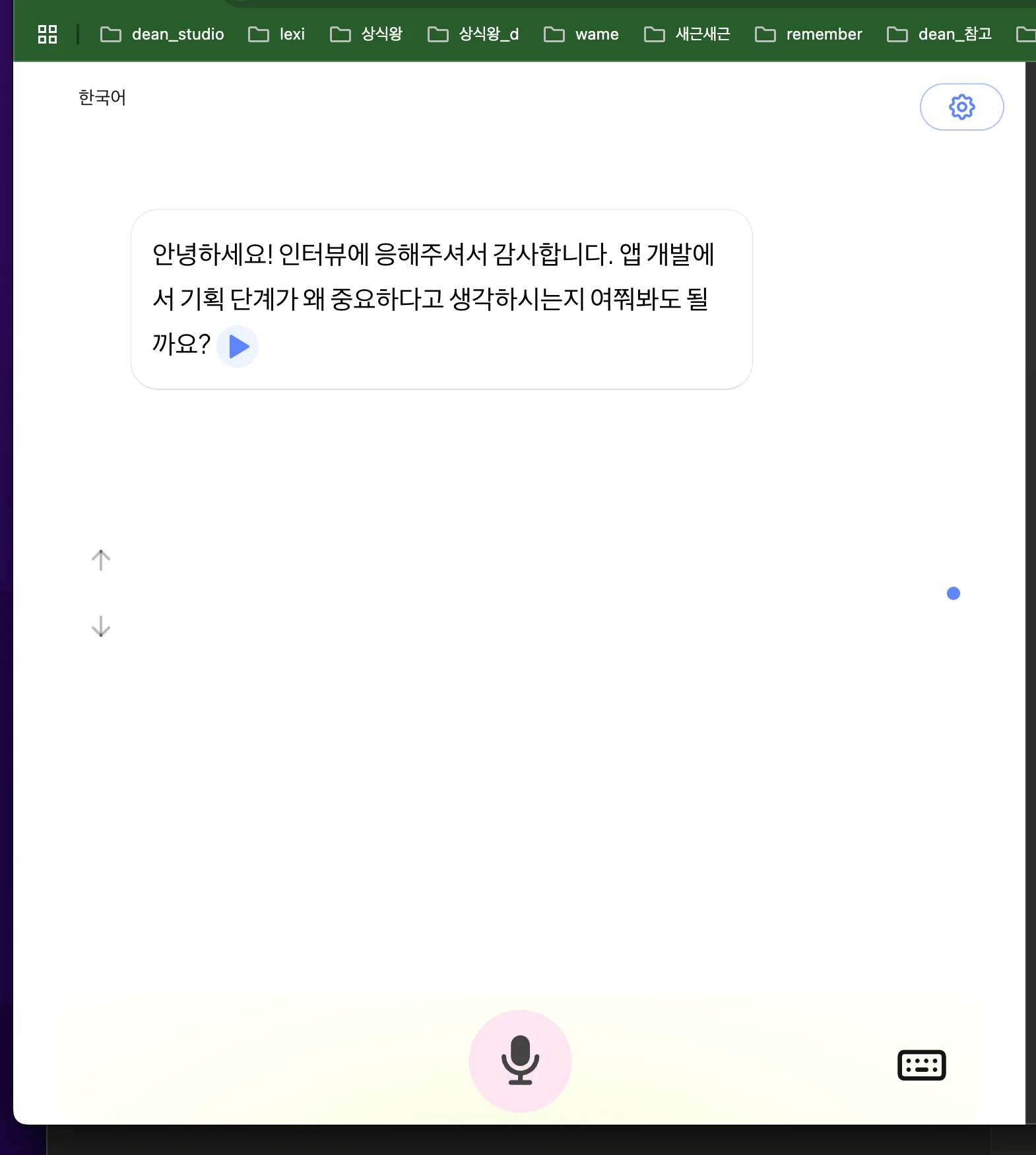Open the lexi bookmark folder
The height and width of the screenshot is (1155, 1036).
276,34
